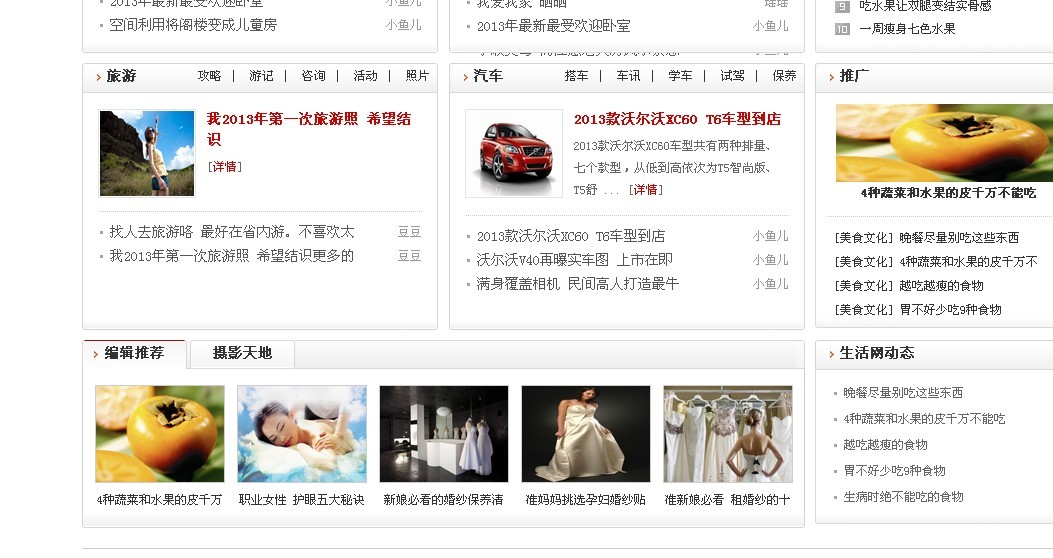Open the 搭车 carpool link
The height and width of the screenshot is (558, 1053).
[576, 76]
